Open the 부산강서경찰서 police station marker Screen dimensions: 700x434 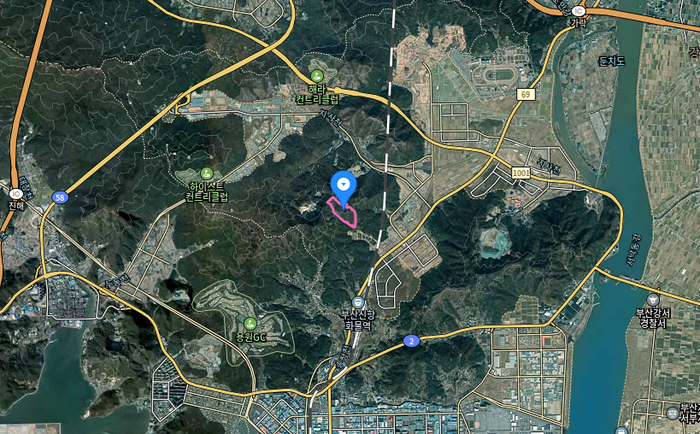653,300
